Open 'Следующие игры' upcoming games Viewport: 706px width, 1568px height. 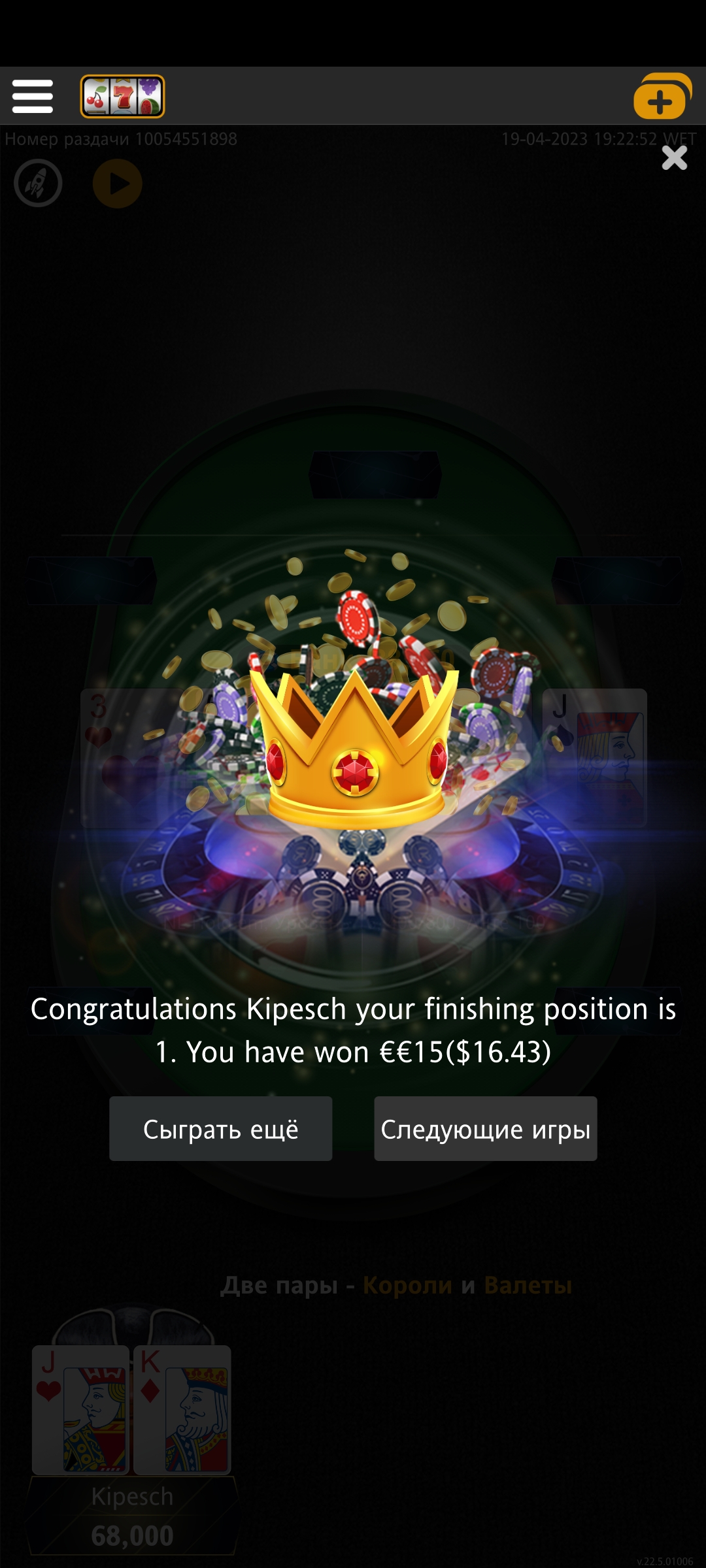coord(485,1128)
